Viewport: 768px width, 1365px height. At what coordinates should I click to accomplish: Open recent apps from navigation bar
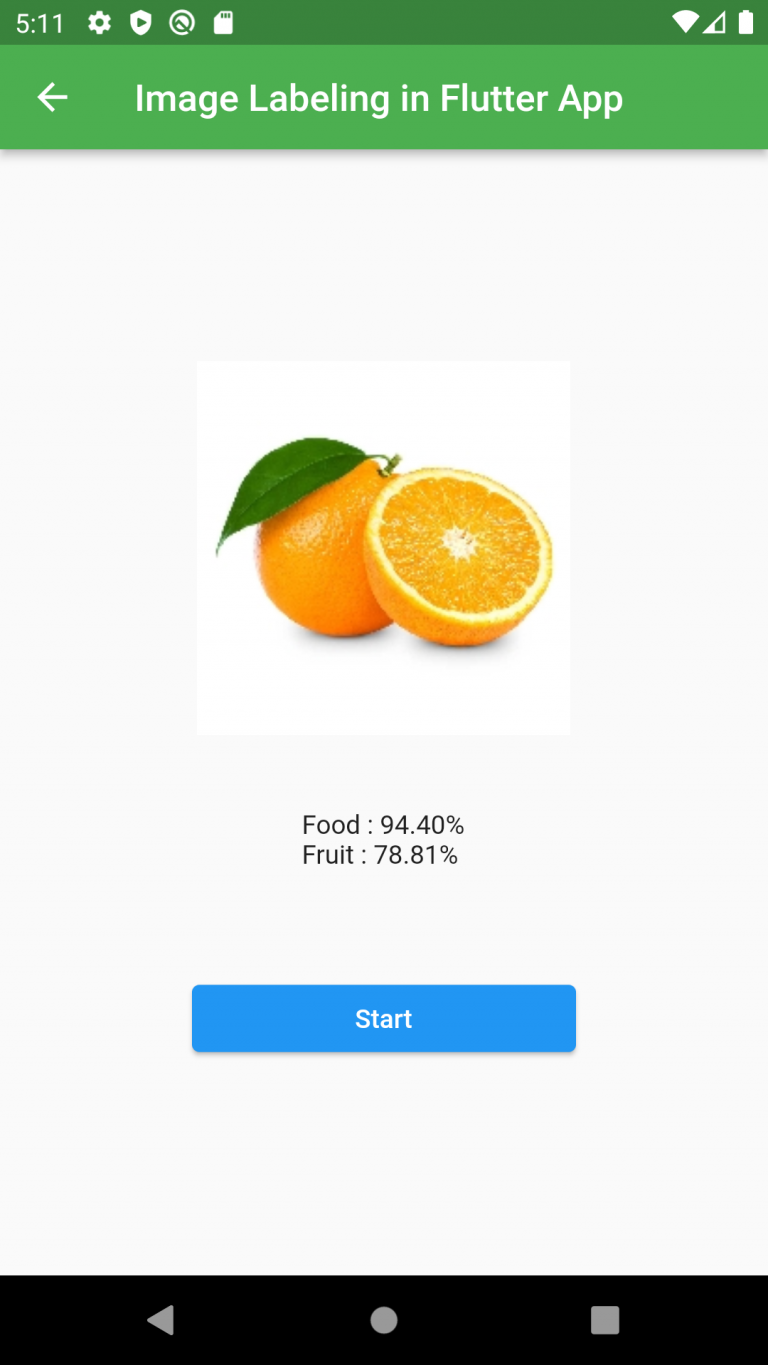[x=605, y=1320]
